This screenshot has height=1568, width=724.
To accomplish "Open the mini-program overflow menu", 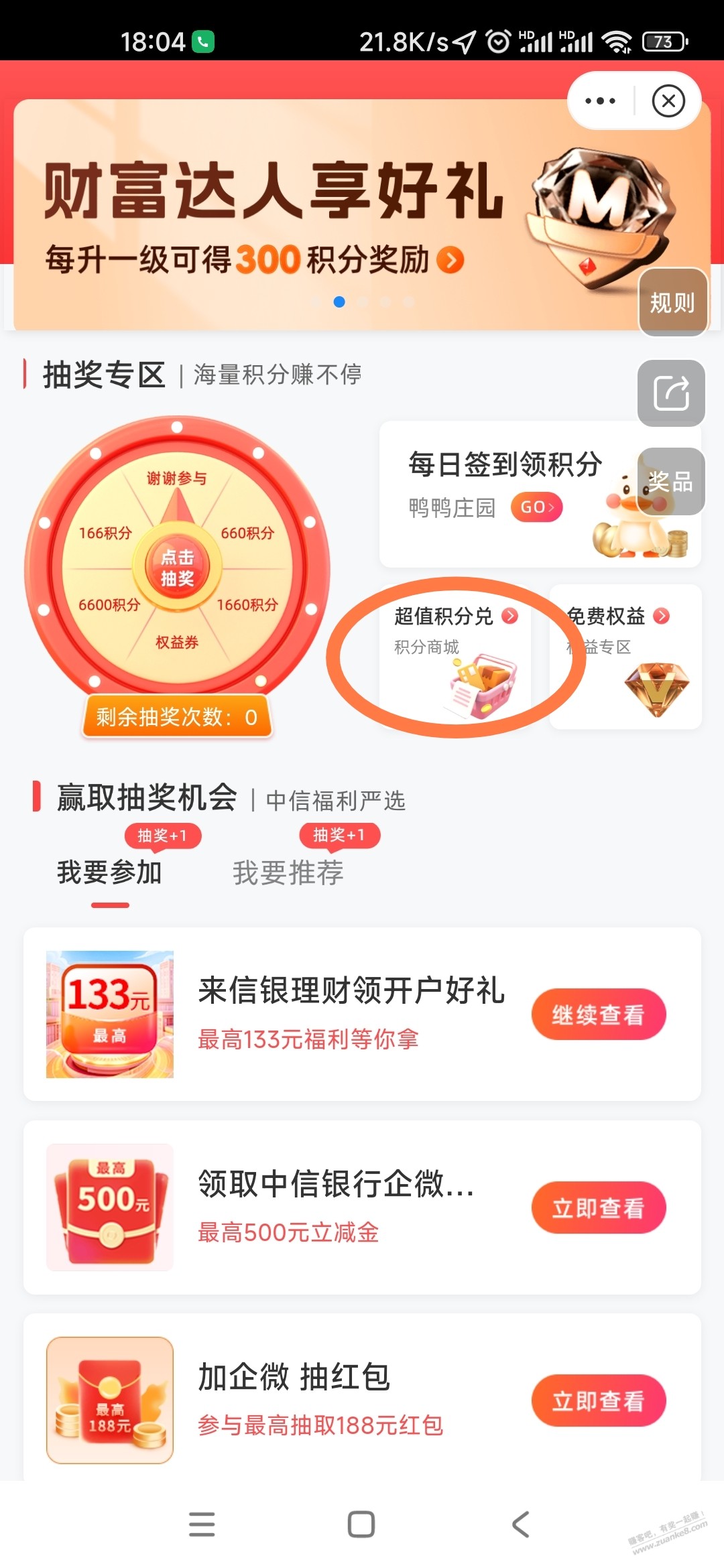I will (600, 101).
